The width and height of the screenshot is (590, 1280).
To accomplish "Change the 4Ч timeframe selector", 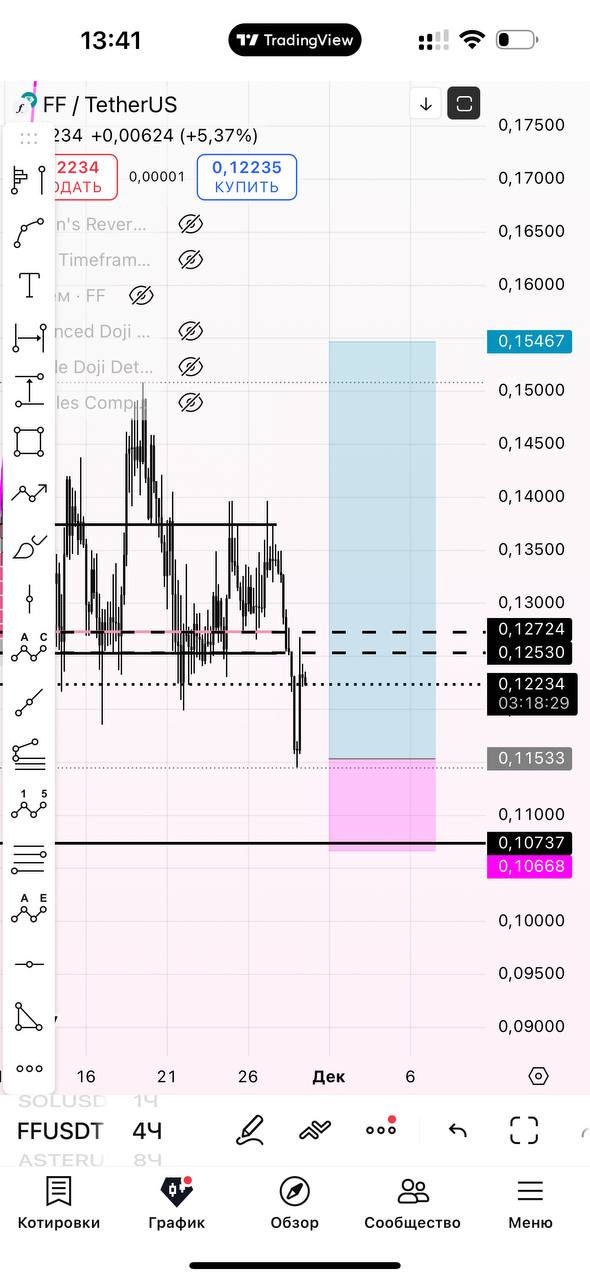I will point(147,1131).
